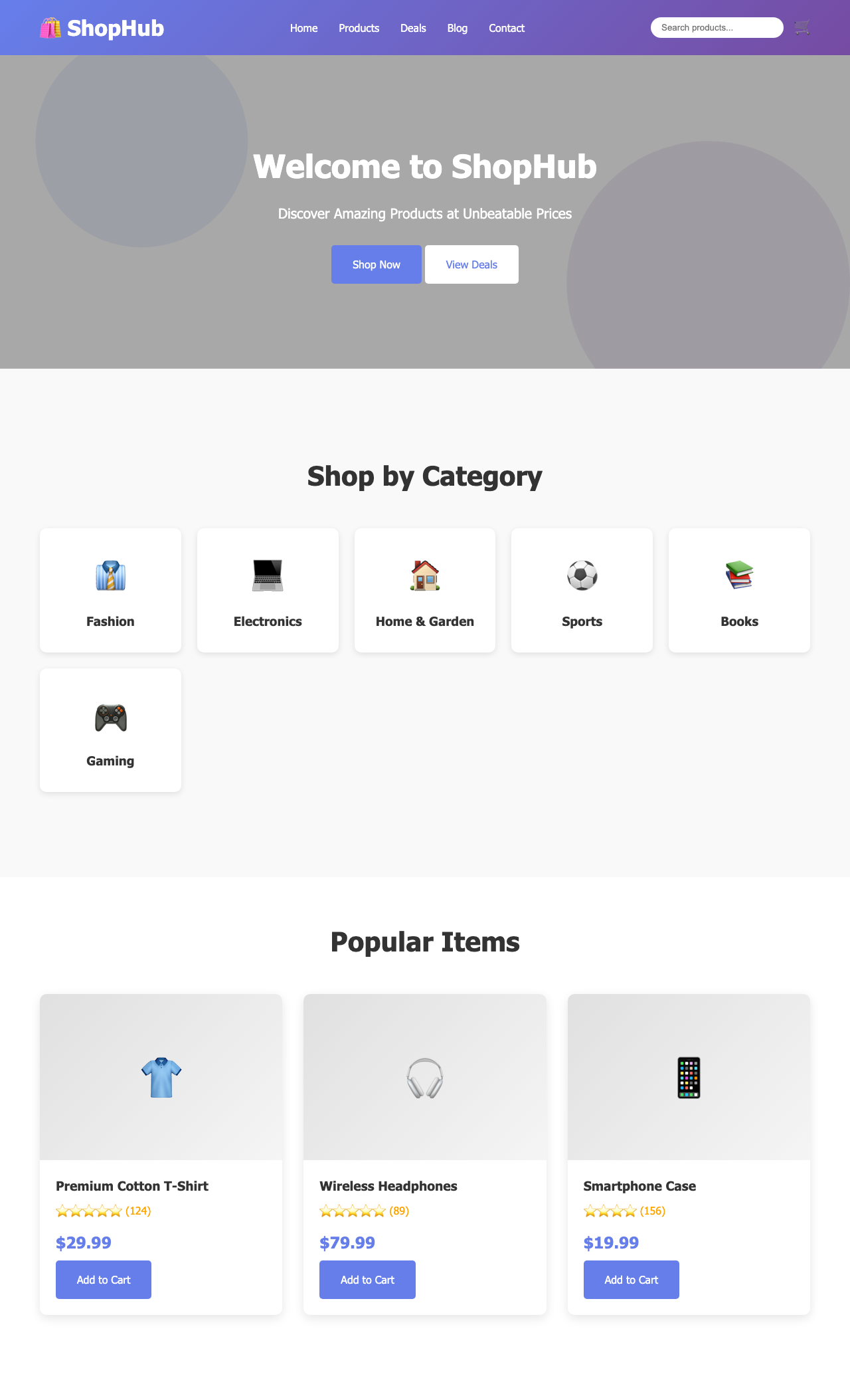The width and height of the screenshot is (850, 1400).
Task: Click the Gaming controller icon
Action: (110, 718)
